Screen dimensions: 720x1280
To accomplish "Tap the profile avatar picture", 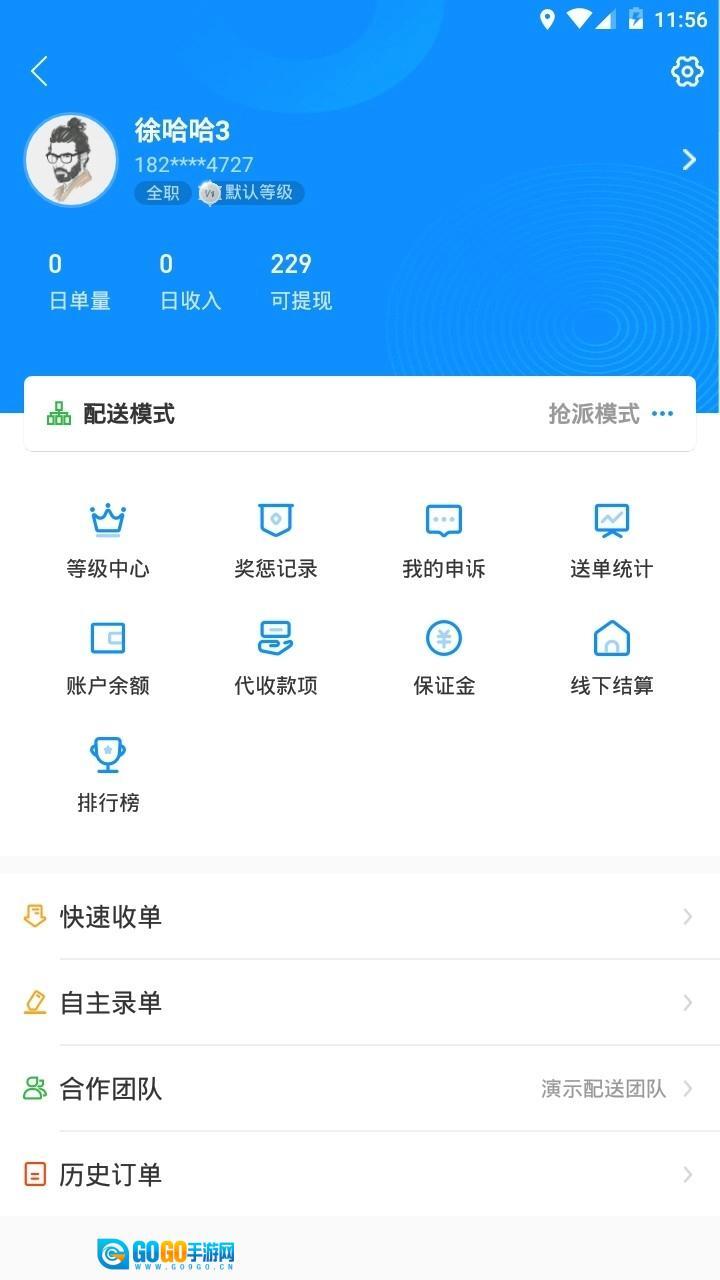I will [71, 160].
